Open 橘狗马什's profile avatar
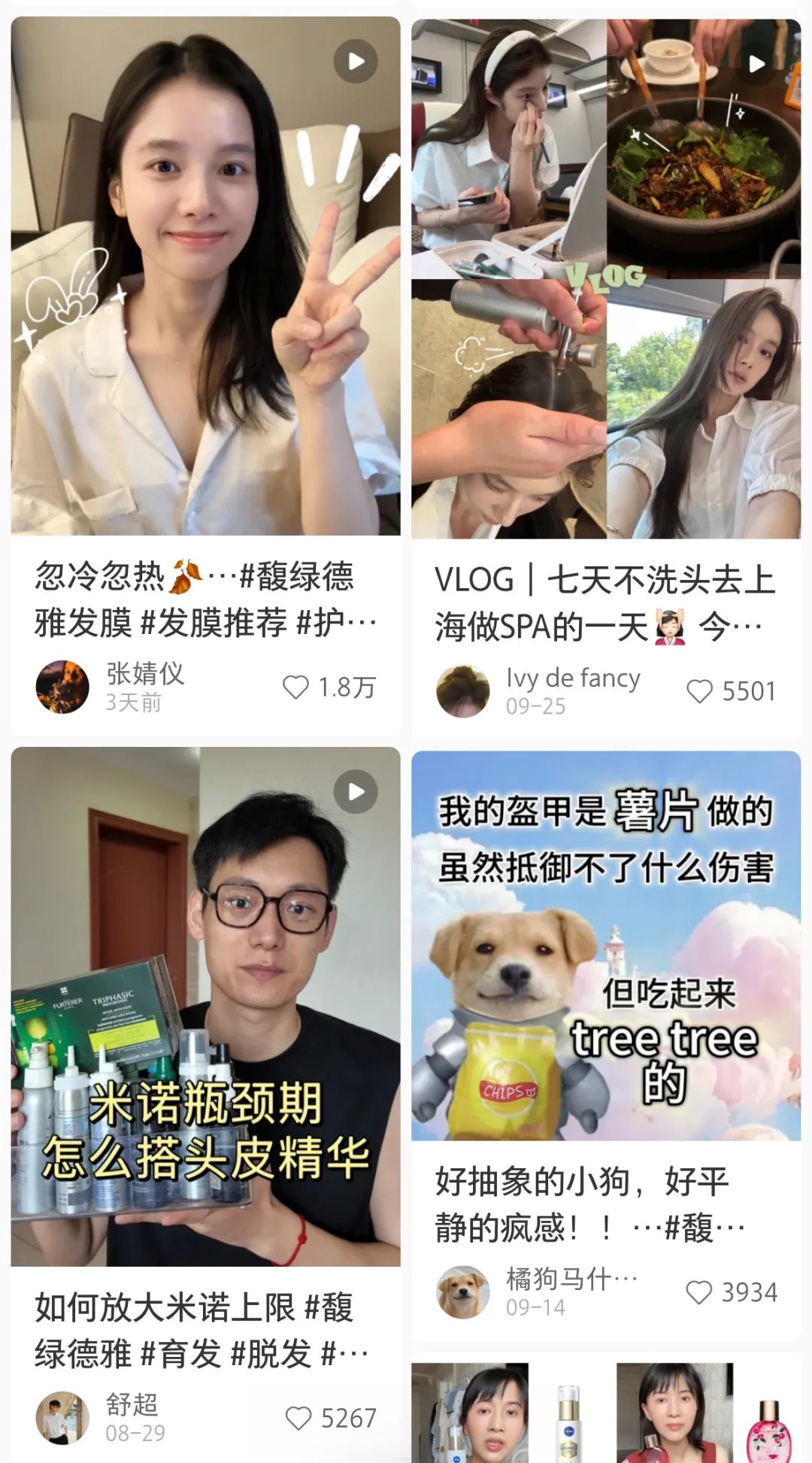Image resolution: width=812 pixels, height=1463 pixels. (462, 1292)
